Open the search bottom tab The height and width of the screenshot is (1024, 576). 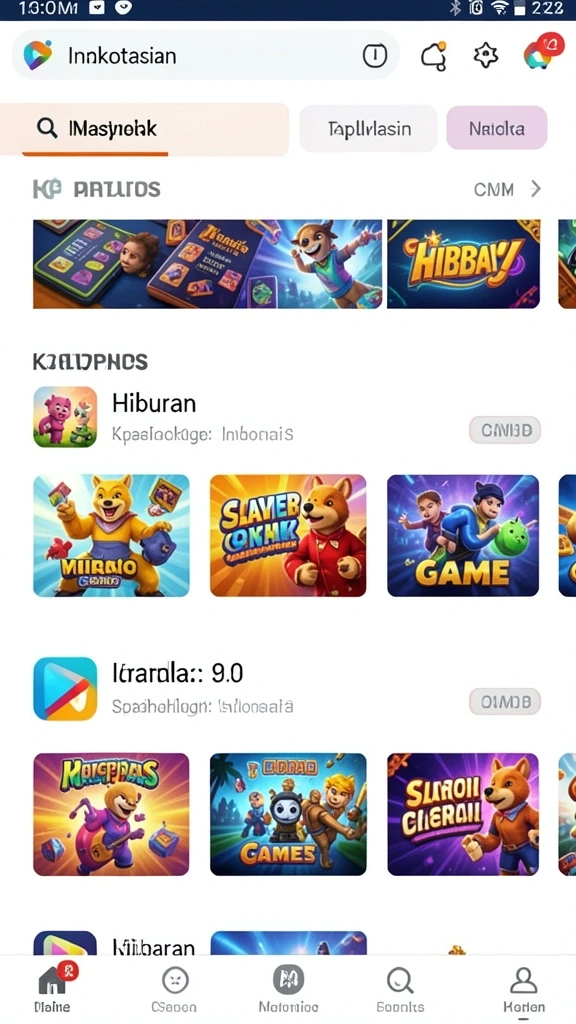pos(400,988)
